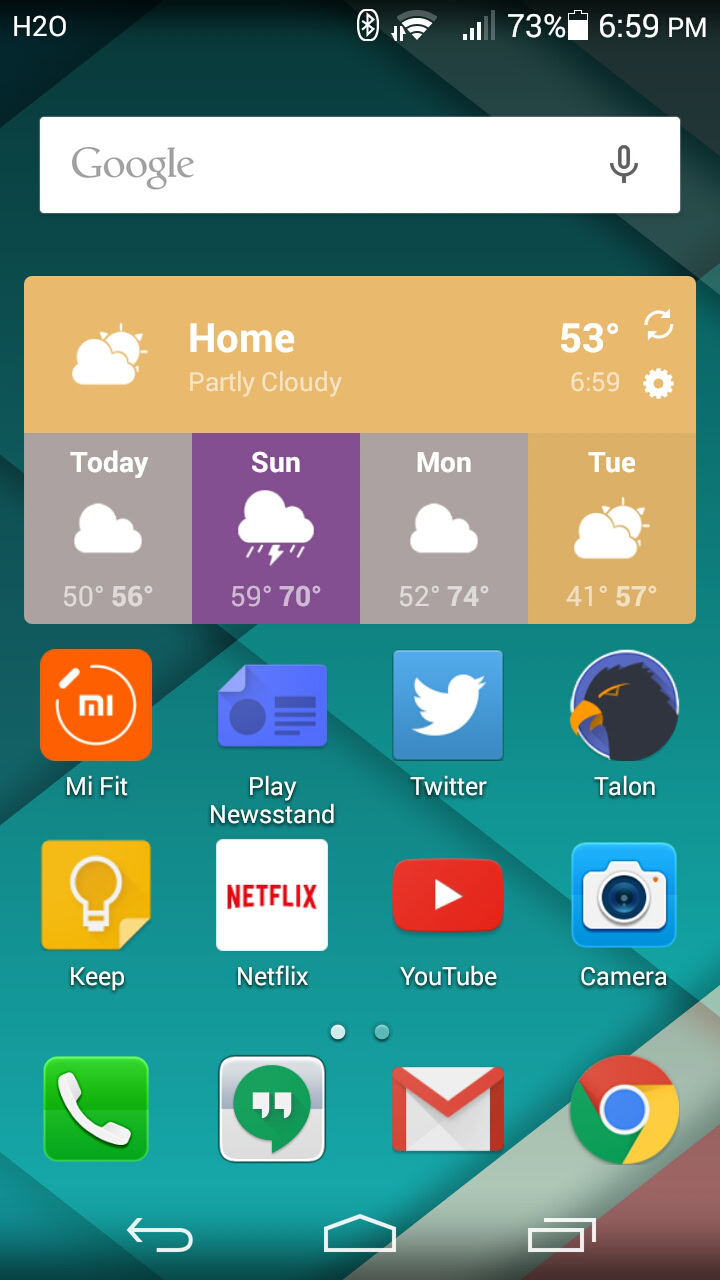Open the Mi Fit app

[96, 706]
